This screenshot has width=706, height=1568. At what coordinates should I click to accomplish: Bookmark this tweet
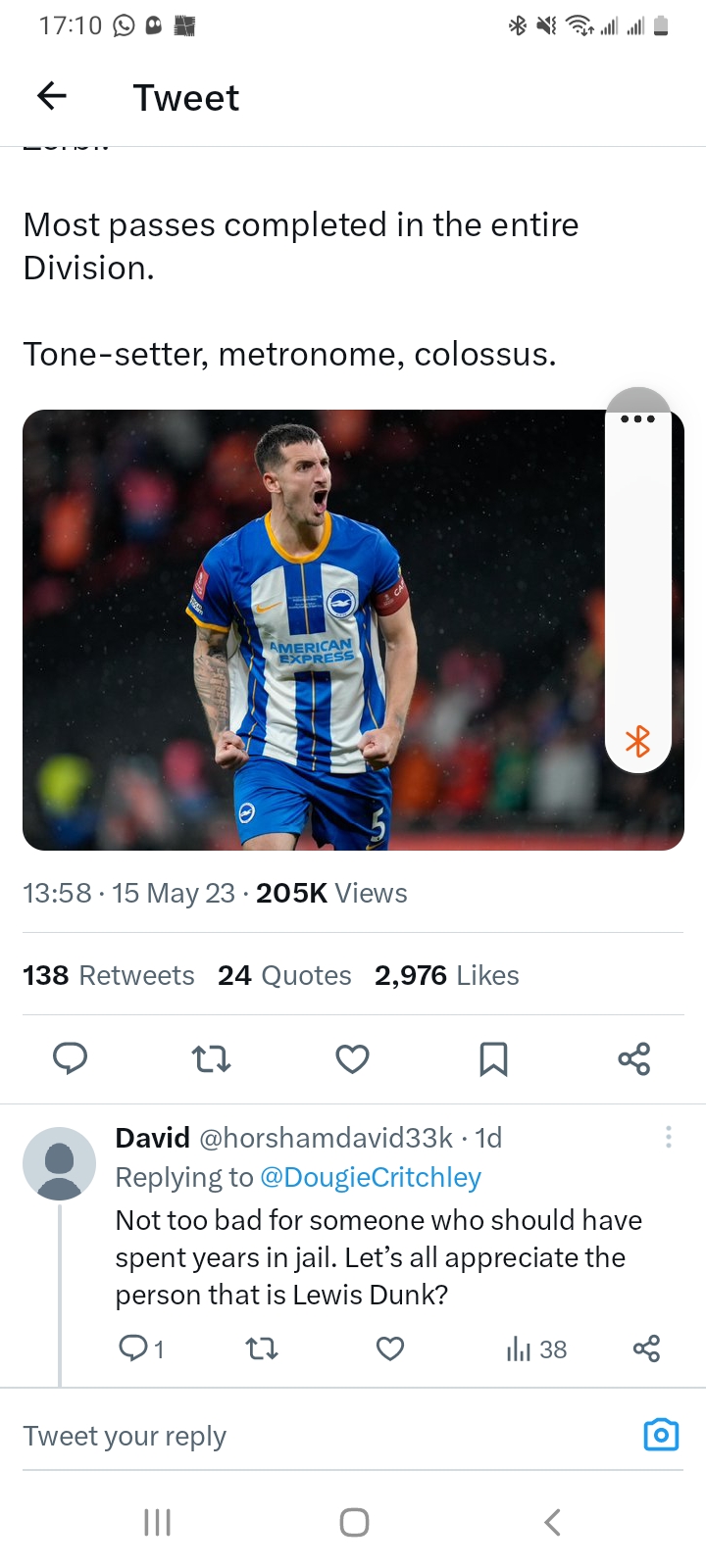pyautogui.click(x=493, y=1058)
